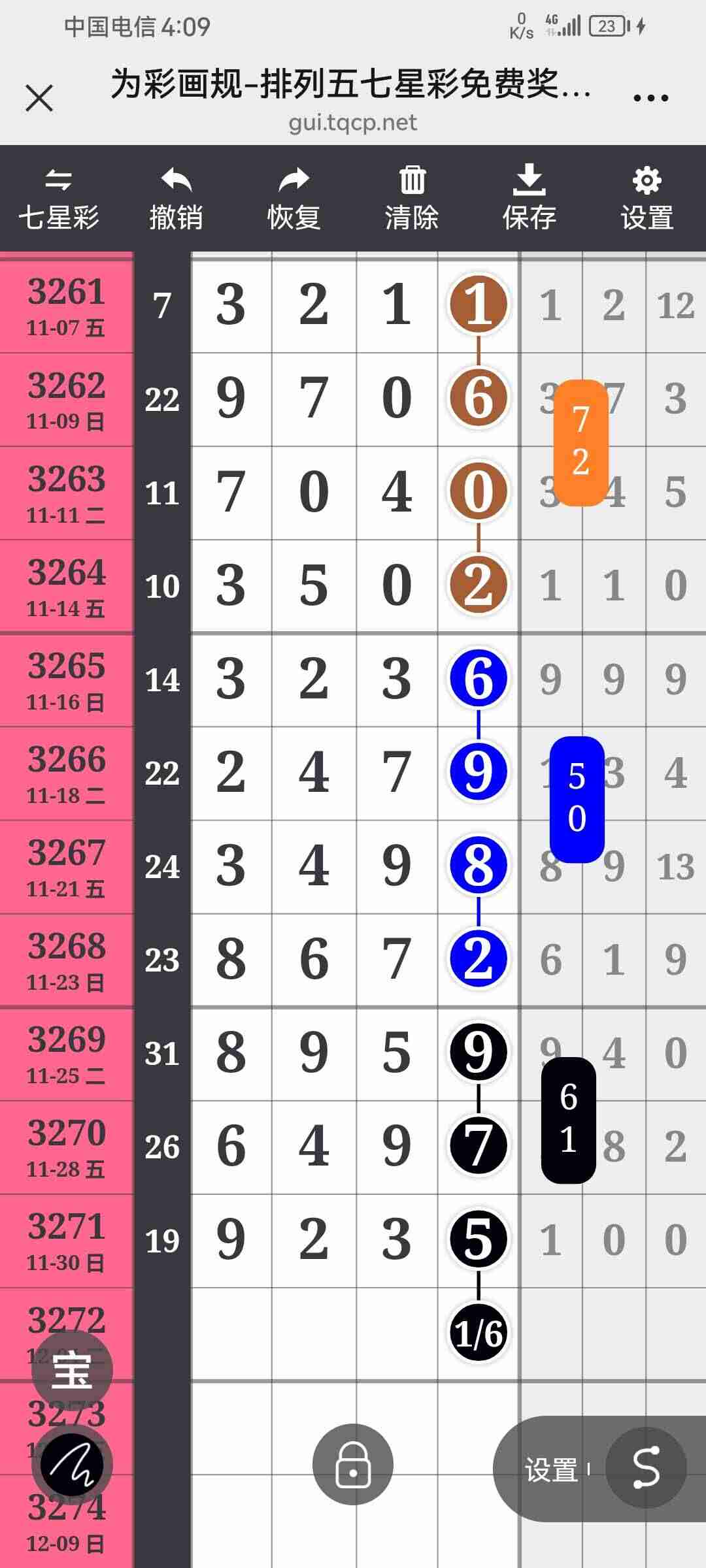The width and height of the screenshot is (706, 1568).
Task: Open 设置 in the top toolbar
Action: coord(647,199)
